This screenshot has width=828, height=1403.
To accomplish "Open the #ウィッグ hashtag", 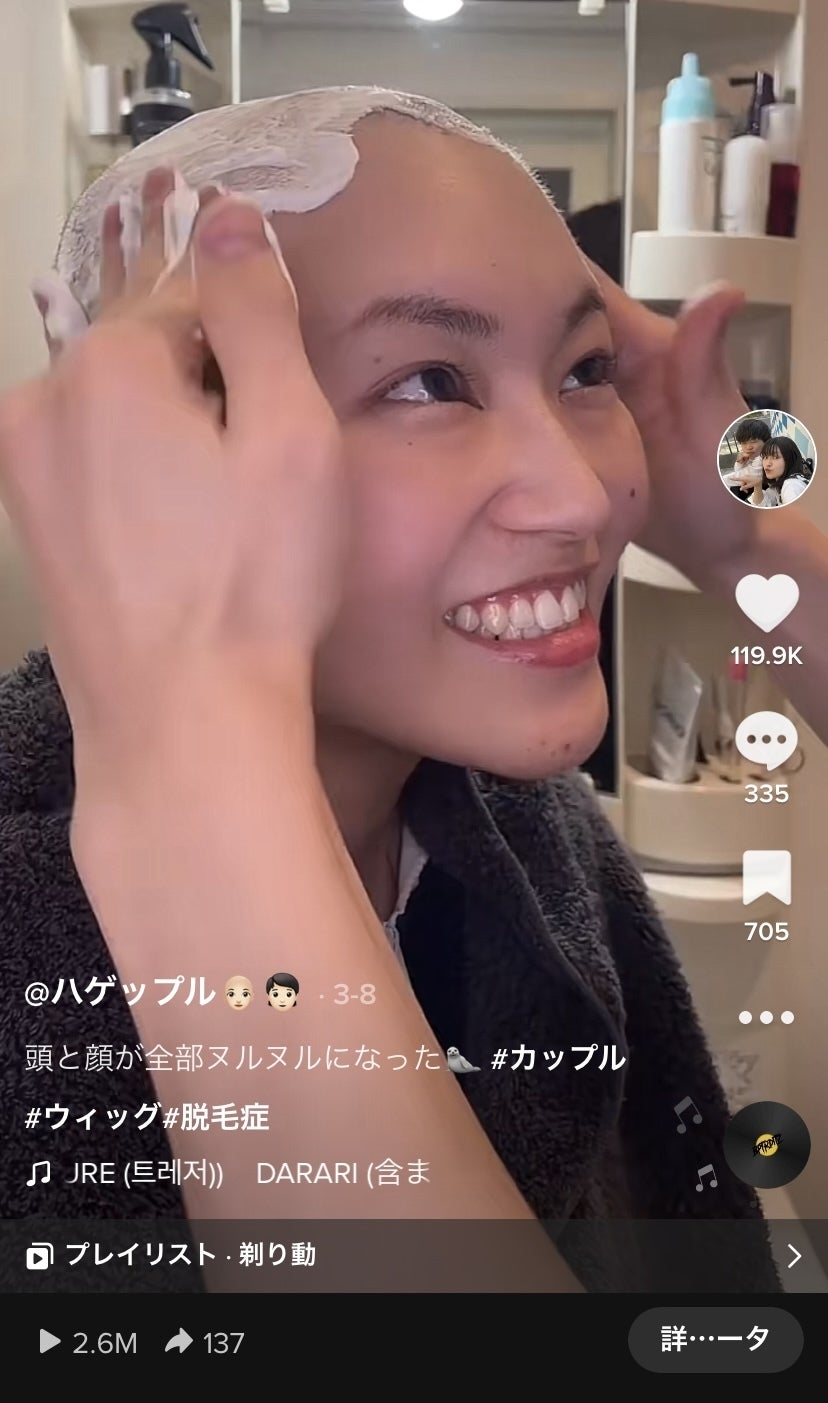I will pos(92,1116).
